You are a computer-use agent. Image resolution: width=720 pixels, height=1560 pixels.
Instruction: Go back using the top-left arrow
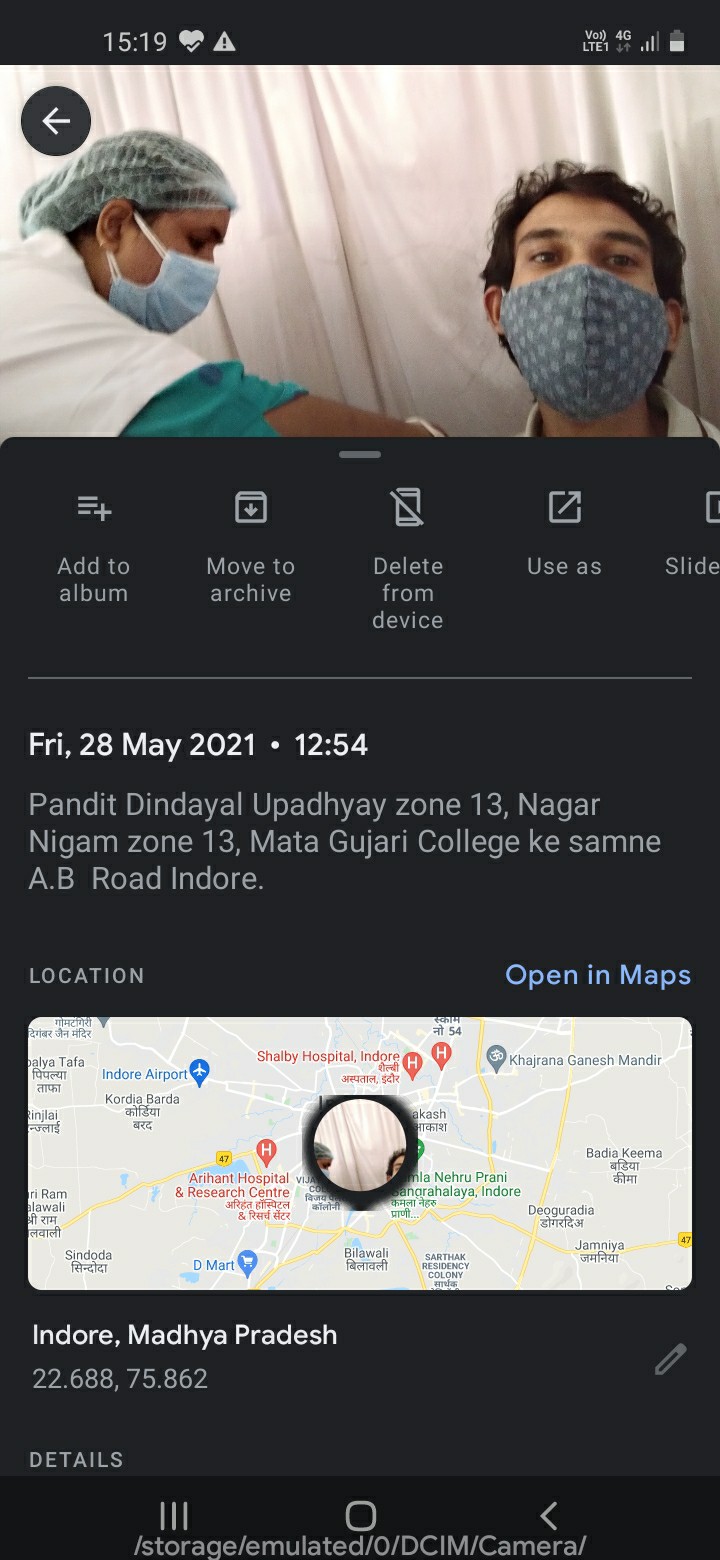click(56, 121)
